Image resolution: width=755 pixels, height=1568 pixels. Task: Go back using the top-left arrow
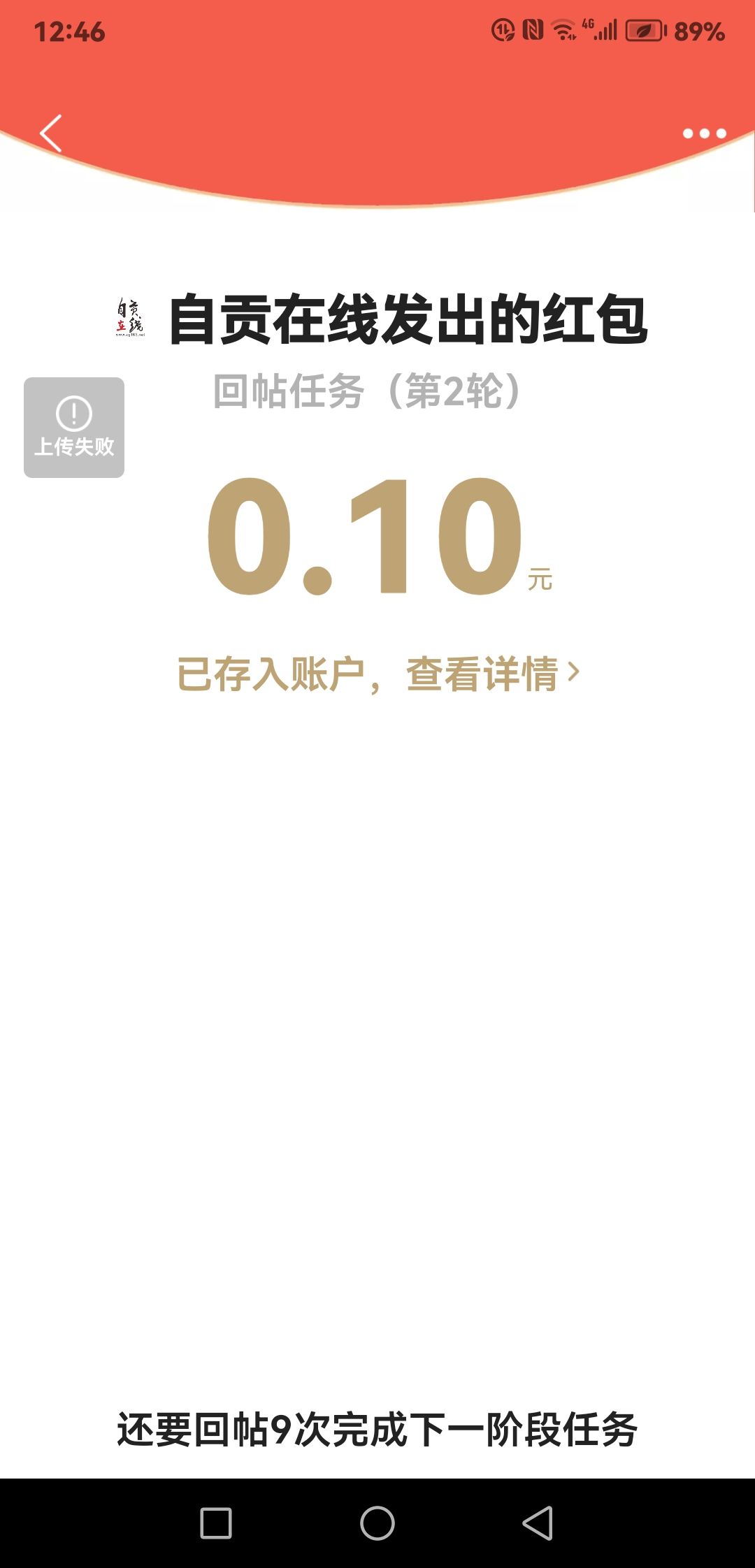pos(51,133)
